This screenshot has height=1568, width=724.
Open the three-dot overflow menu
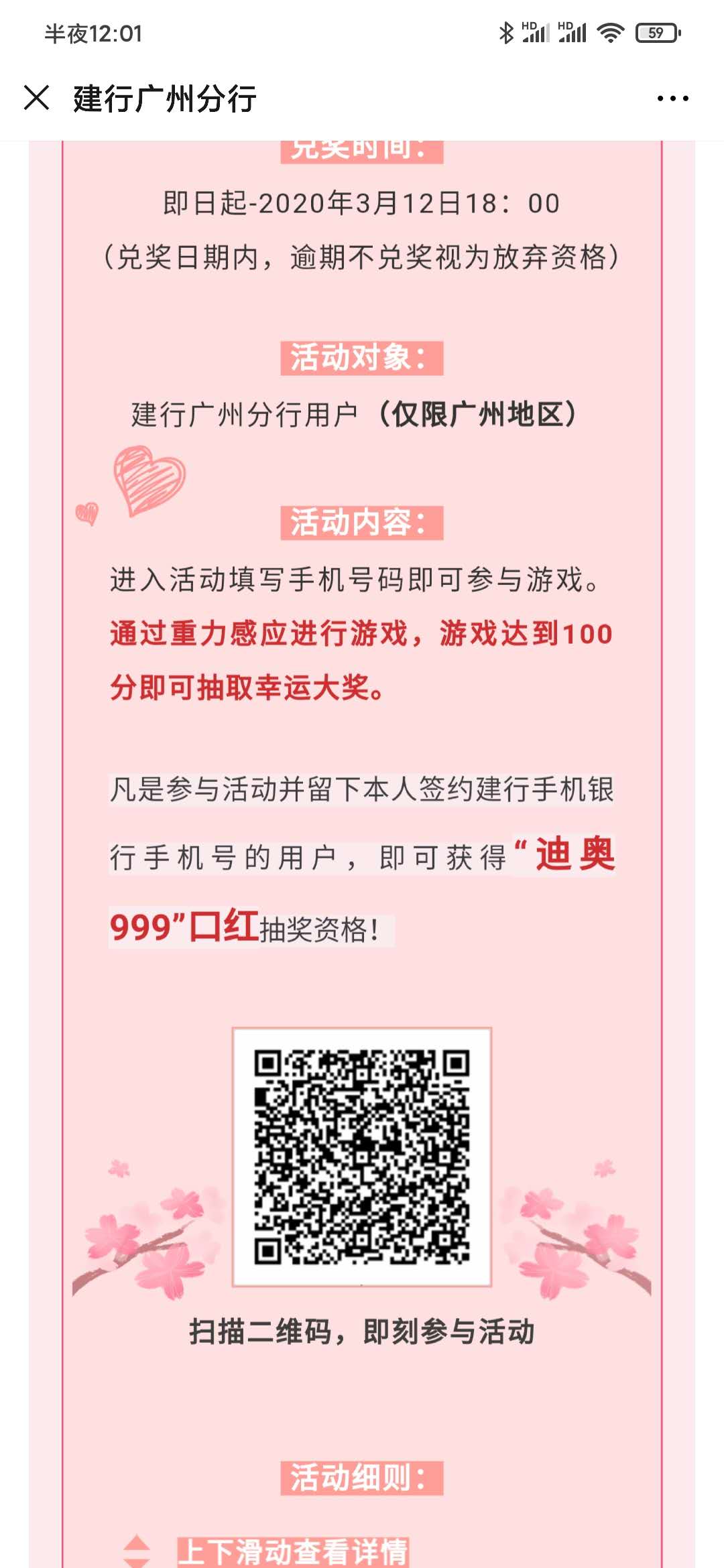point(672,99)
